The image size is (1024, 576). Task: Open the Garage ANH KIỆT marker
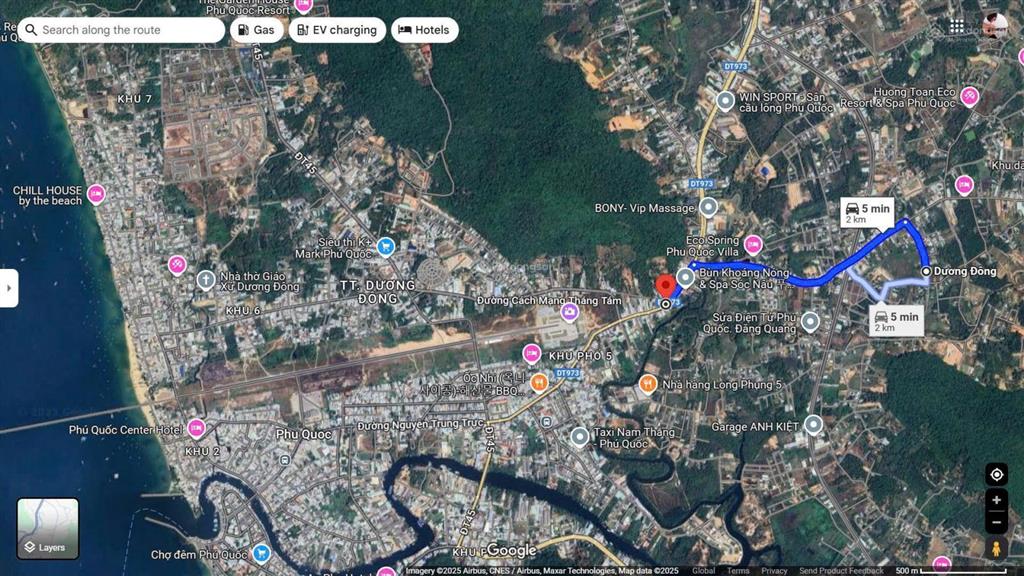pos(813,426)
